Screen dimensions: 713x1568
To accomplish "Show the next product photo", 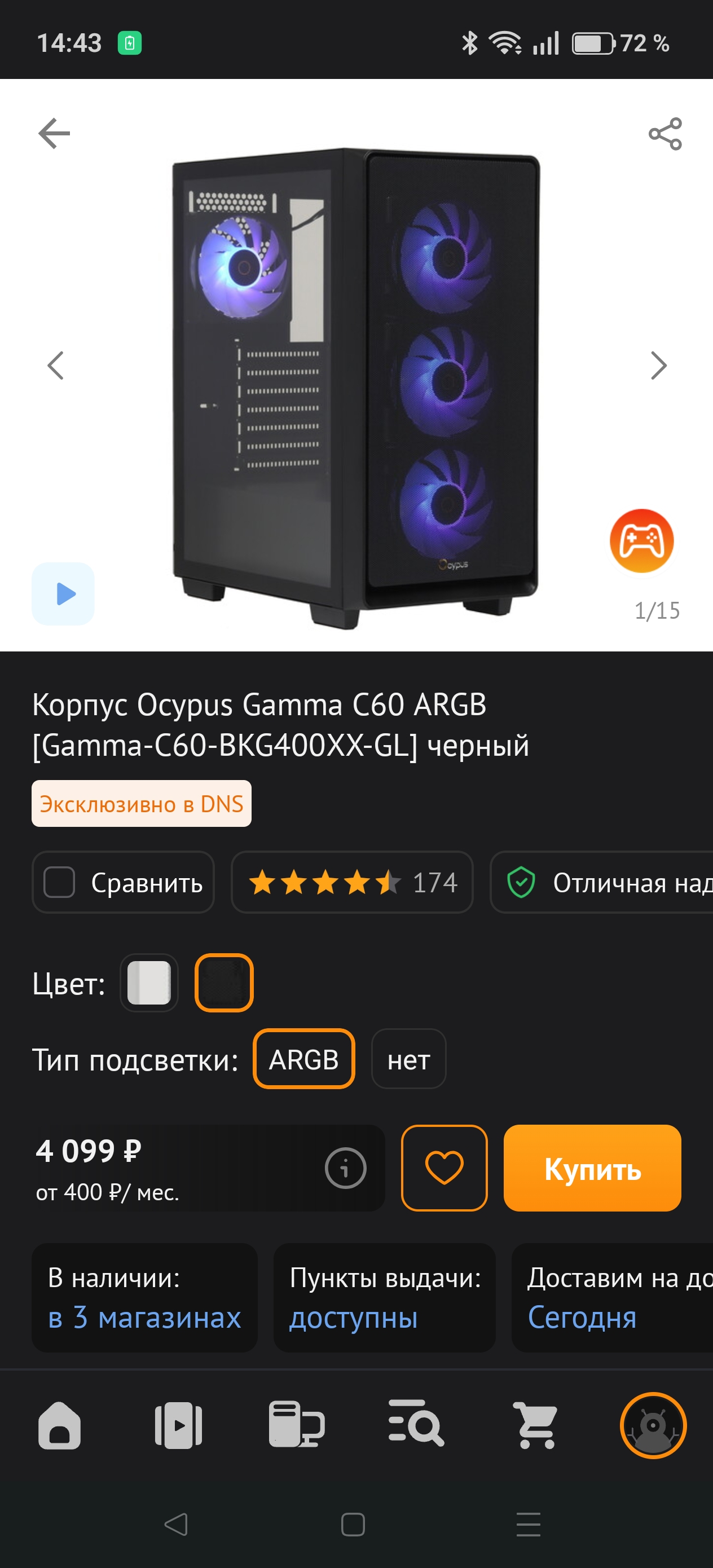I will [658, 366].
